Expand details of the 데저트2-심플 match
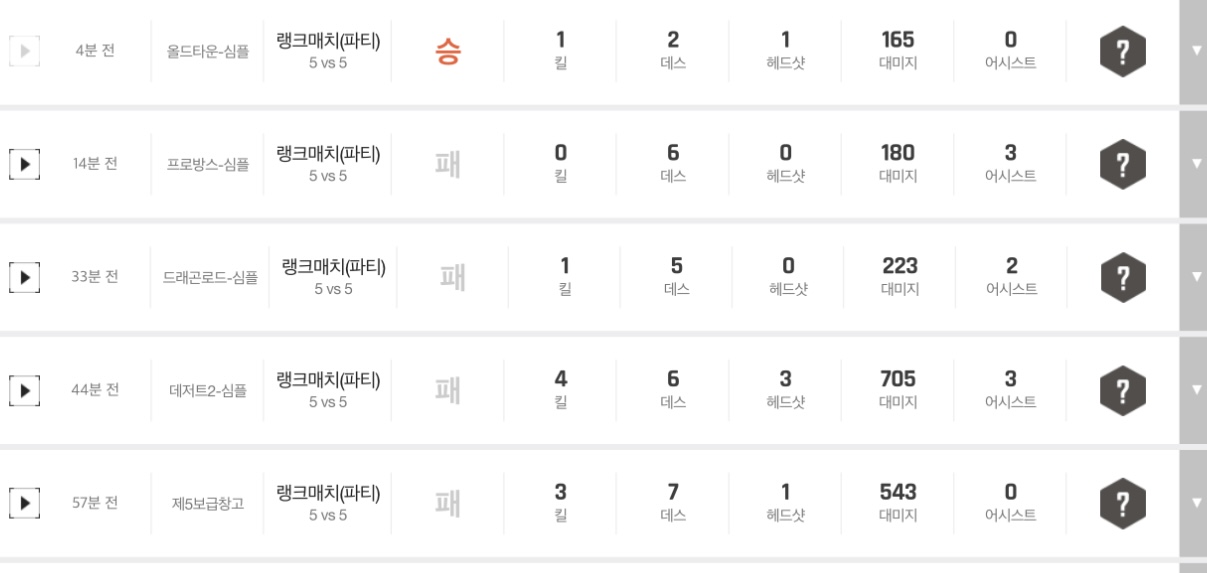 coord(1193,389)
